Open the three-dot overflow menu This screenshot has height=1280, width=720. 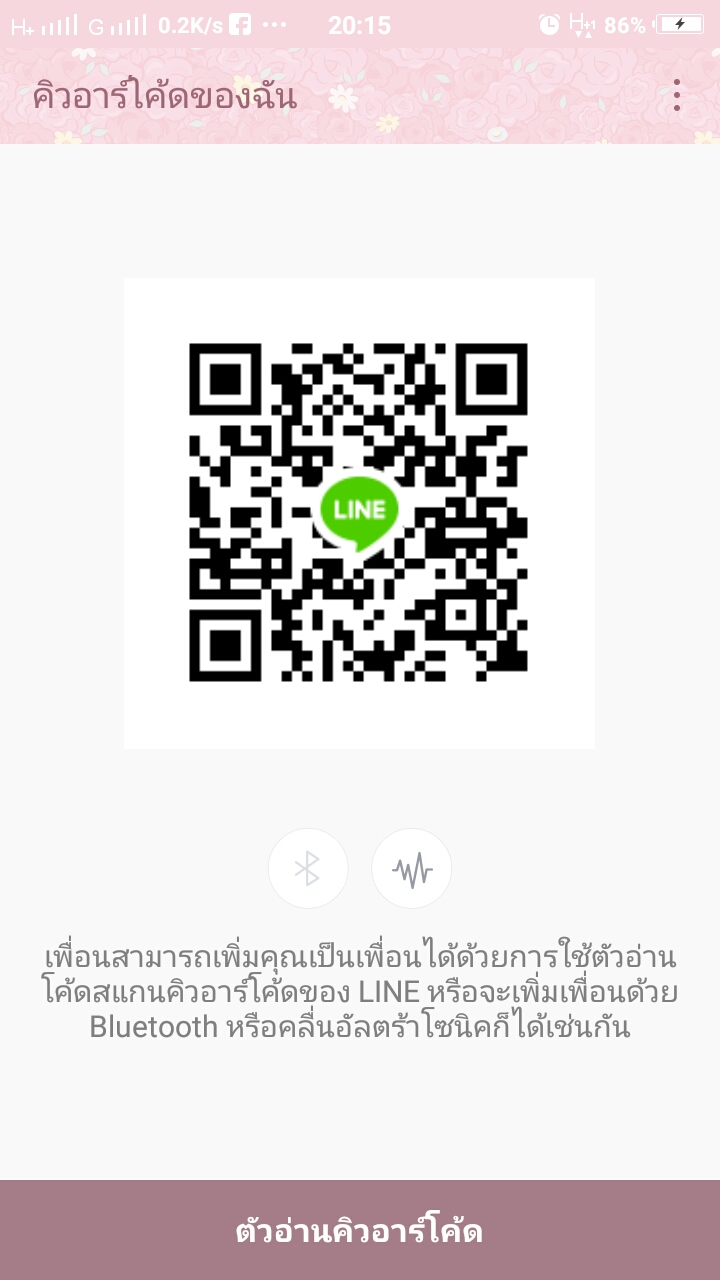point(677,96)
